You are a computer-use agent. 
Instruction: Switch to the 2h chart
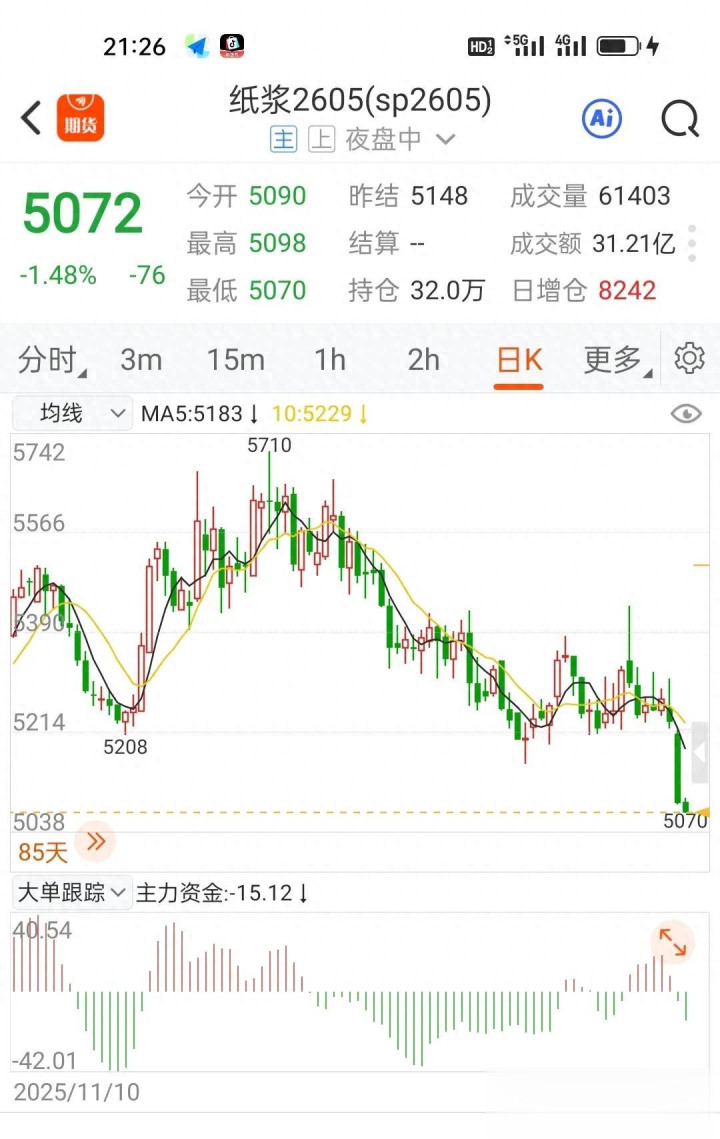point(423,360)
